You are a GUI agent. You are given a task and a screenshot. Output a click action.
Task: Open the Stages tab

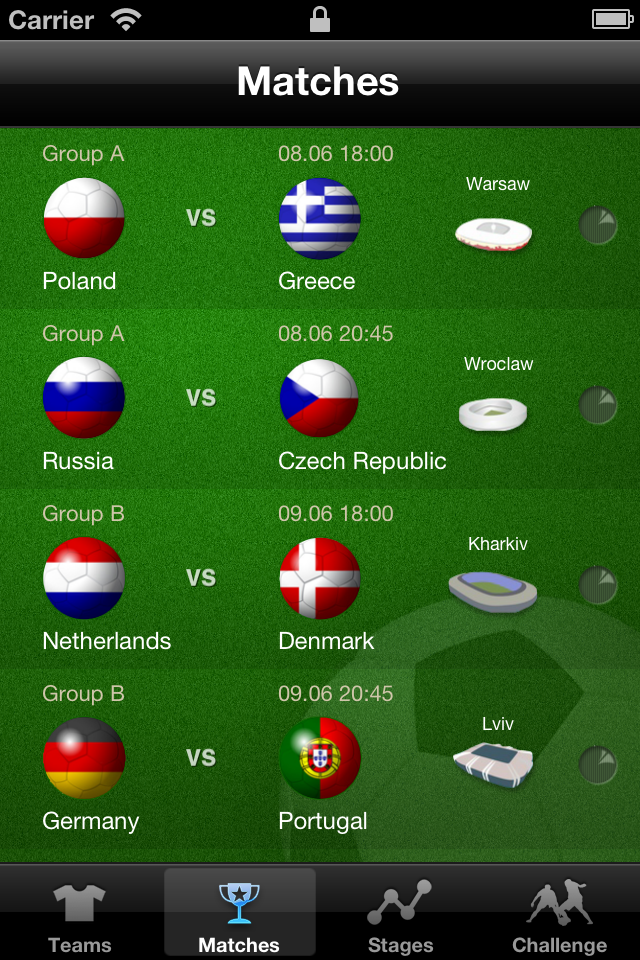[400, 914]
